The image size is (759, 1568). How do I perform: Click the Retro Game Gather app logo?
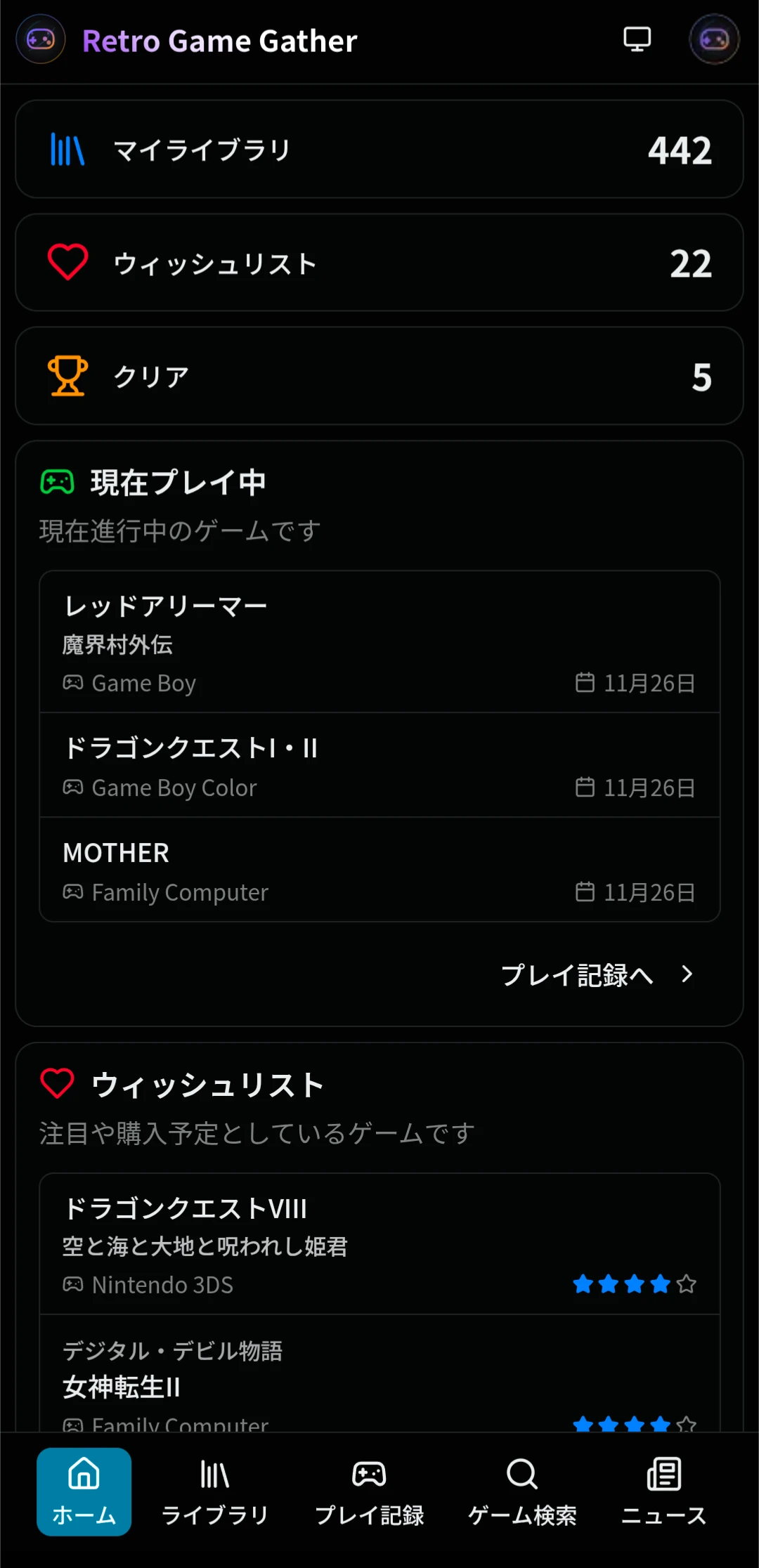(x=40, y=40)
